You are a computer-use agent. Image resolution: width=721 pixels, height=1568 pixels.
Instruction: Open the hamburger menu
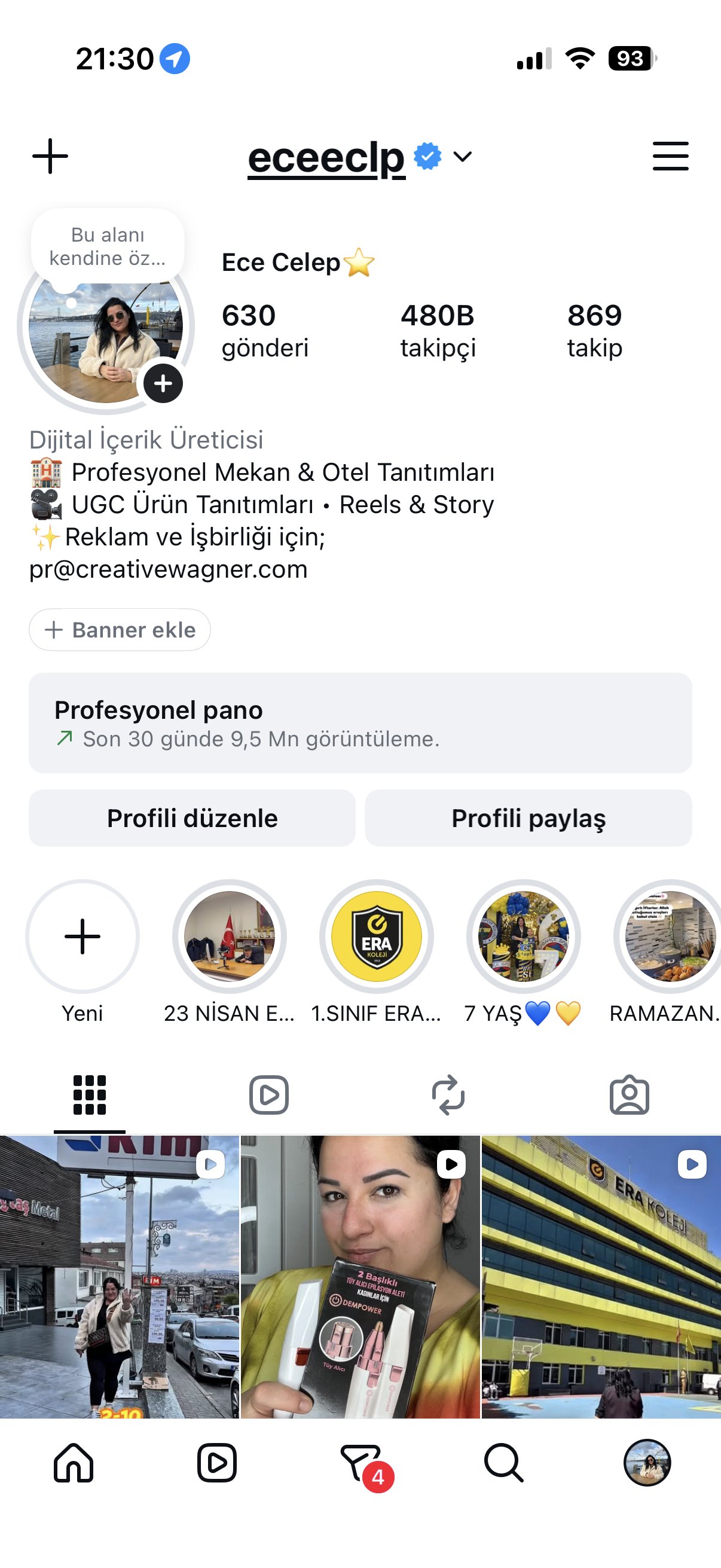pyautogui.click(x=671, y=157)
